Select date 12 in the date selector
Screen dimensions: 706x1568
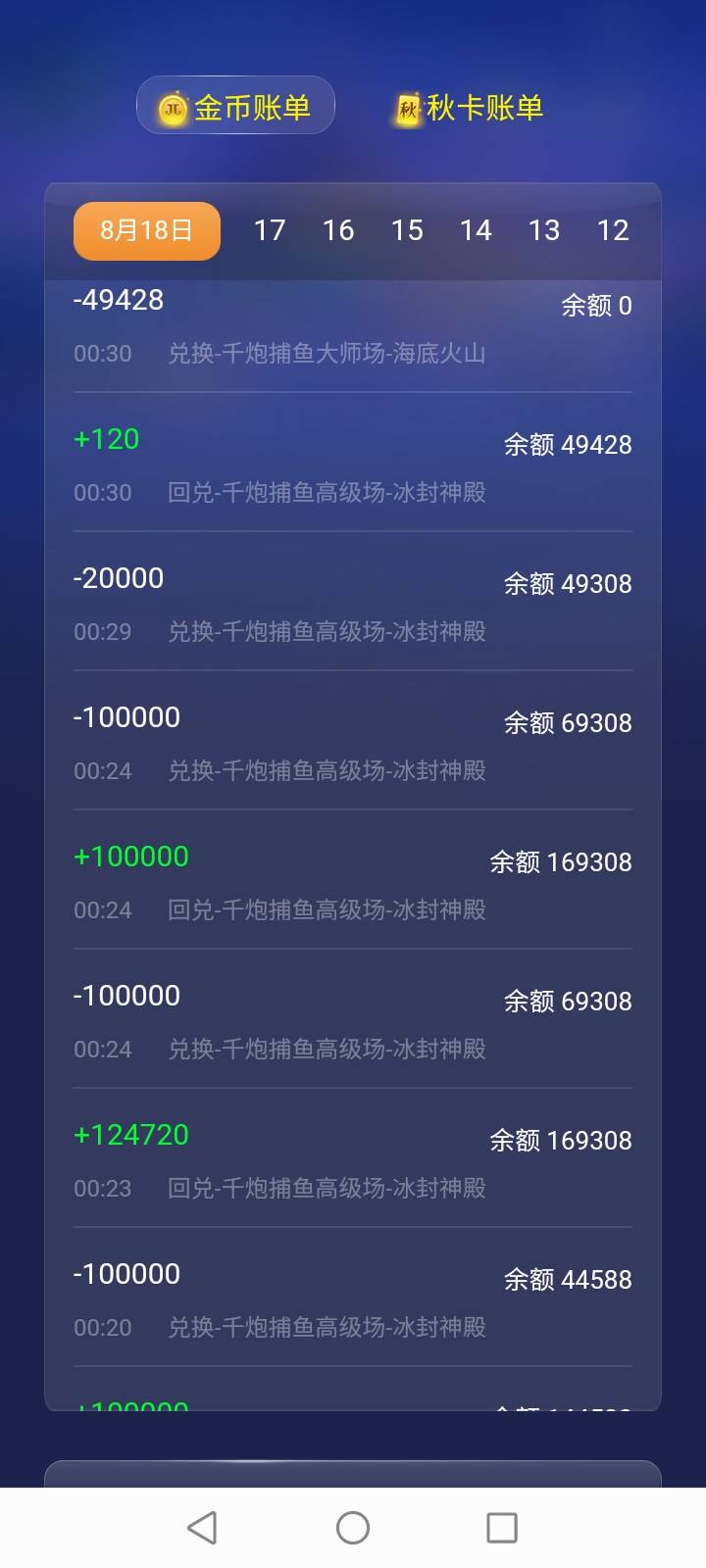(x=615, y=230)
